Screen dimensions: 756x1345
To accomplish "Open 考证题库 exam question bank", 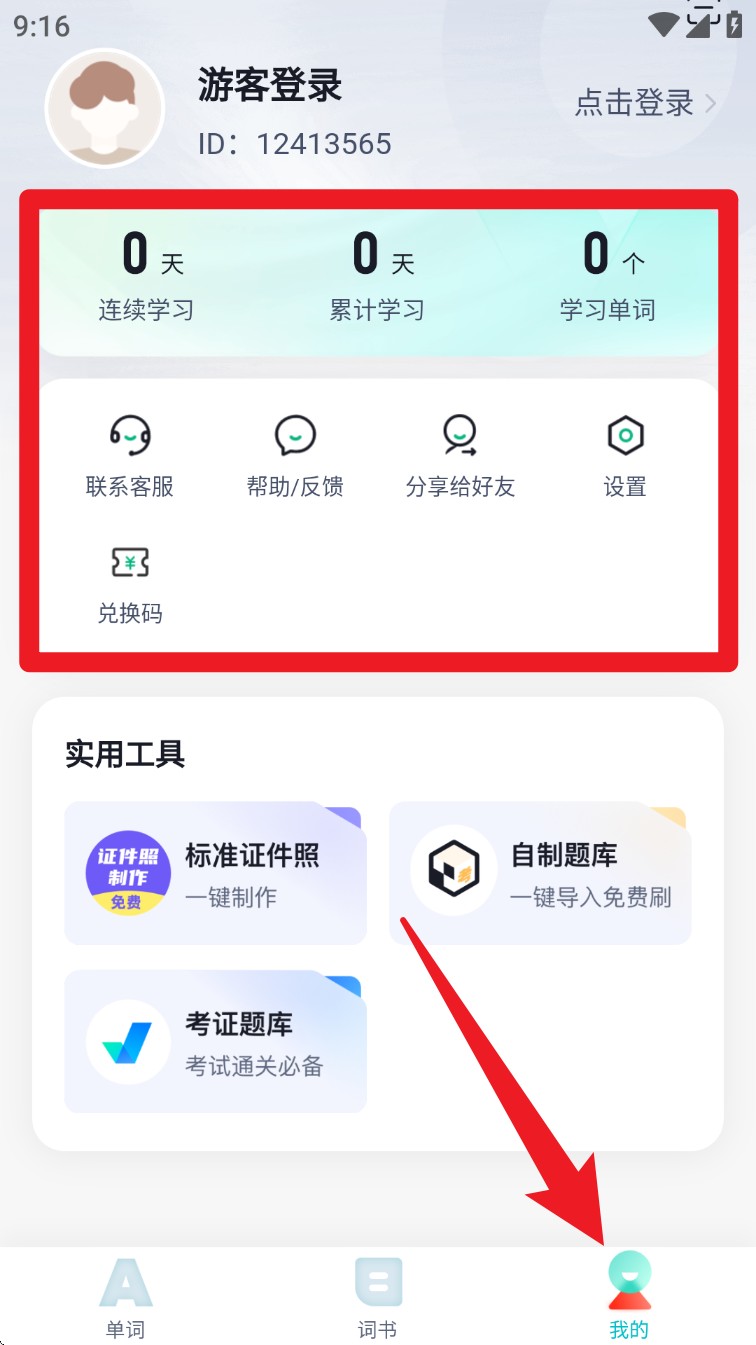I will (x=214, y=1040).
